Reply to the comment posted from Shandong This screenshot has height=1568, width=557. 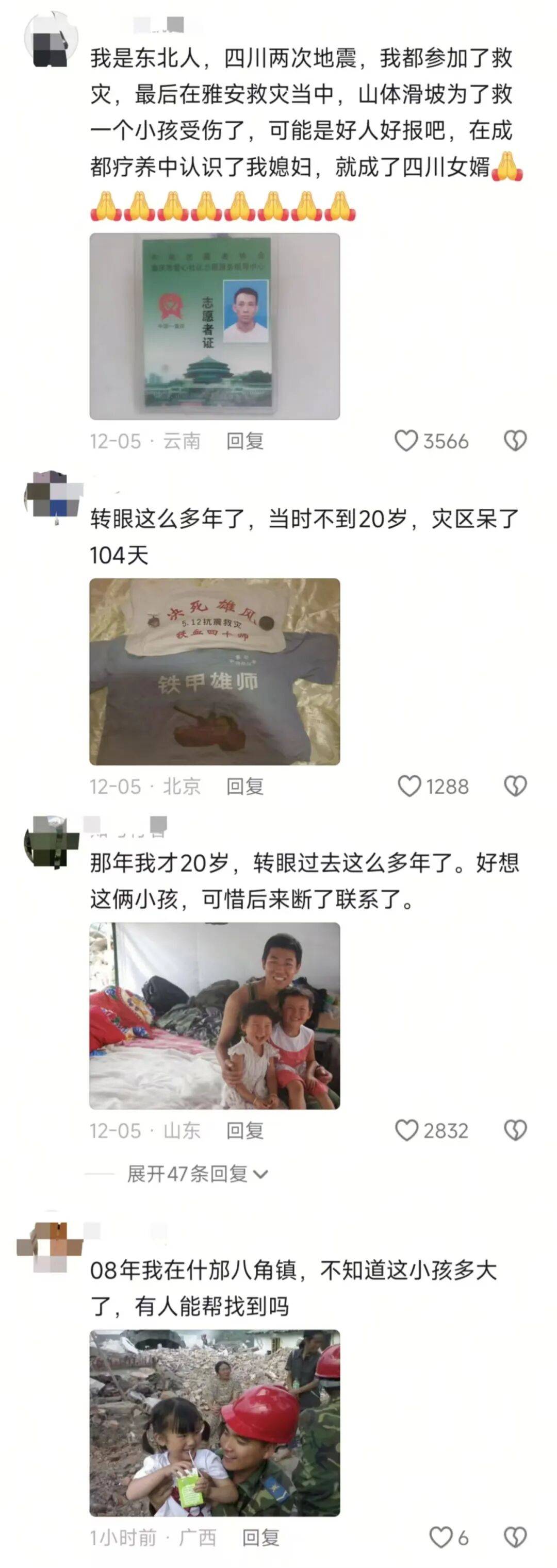244,1130
